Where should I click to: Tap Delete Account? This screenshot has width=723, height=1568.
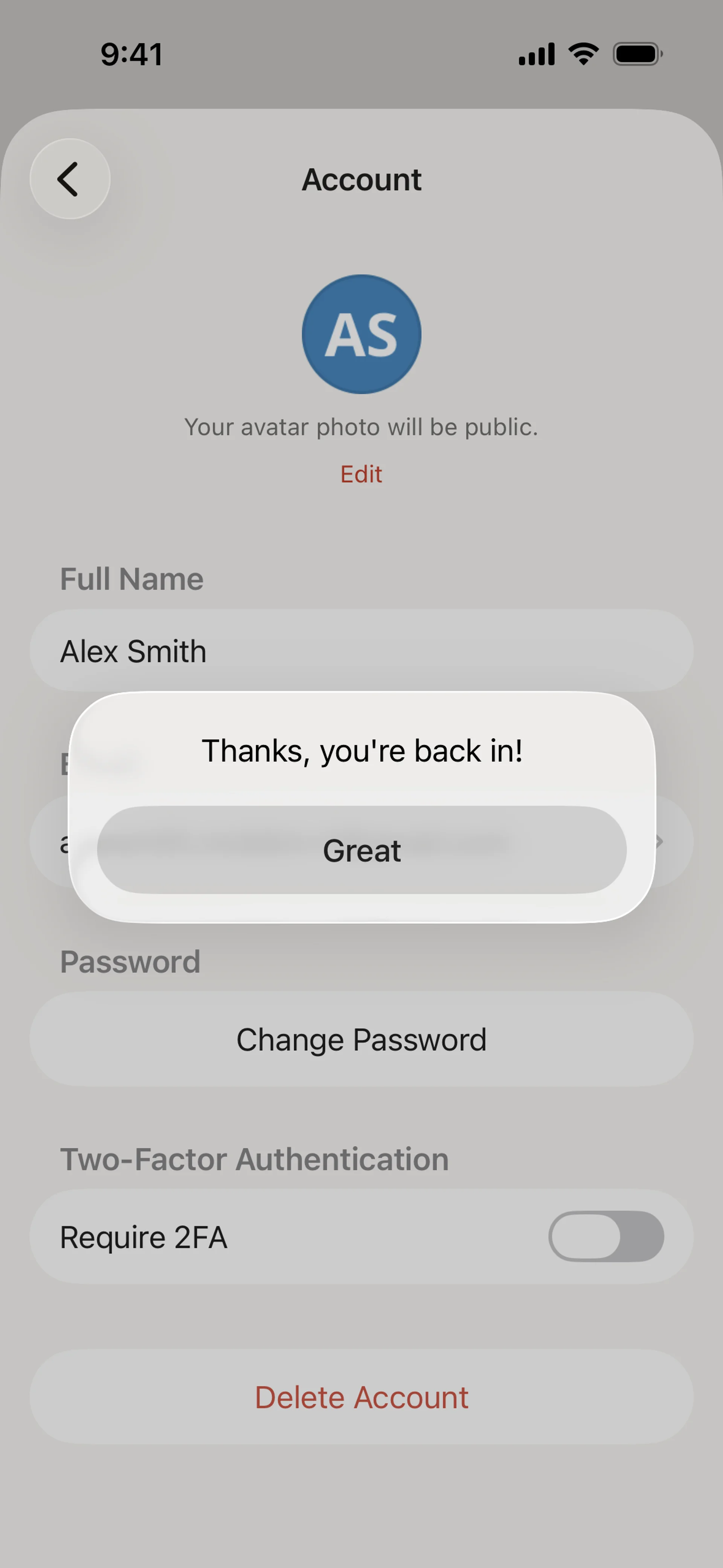361,1397
